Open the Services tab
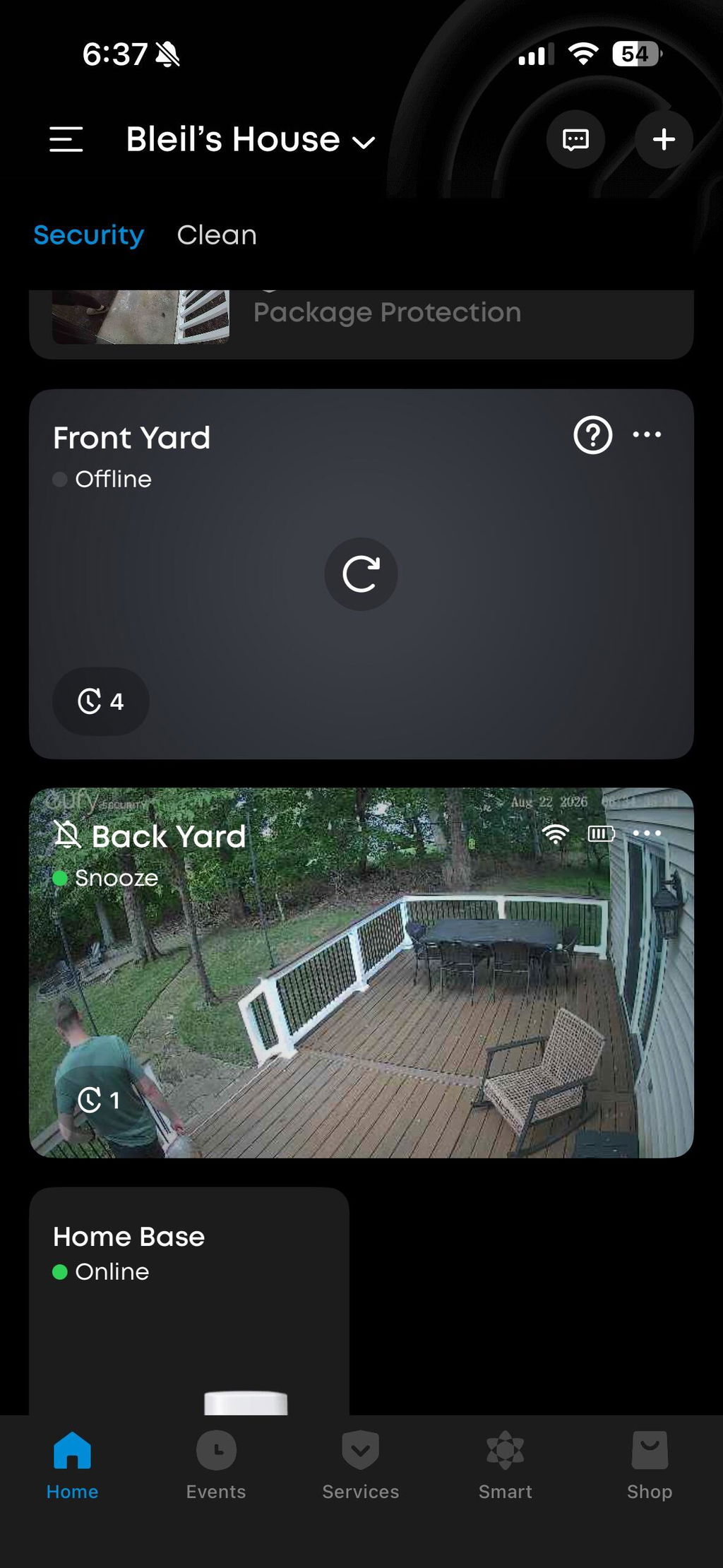The height and width of the screenshot is (1568, 723). coord(361,1466)
